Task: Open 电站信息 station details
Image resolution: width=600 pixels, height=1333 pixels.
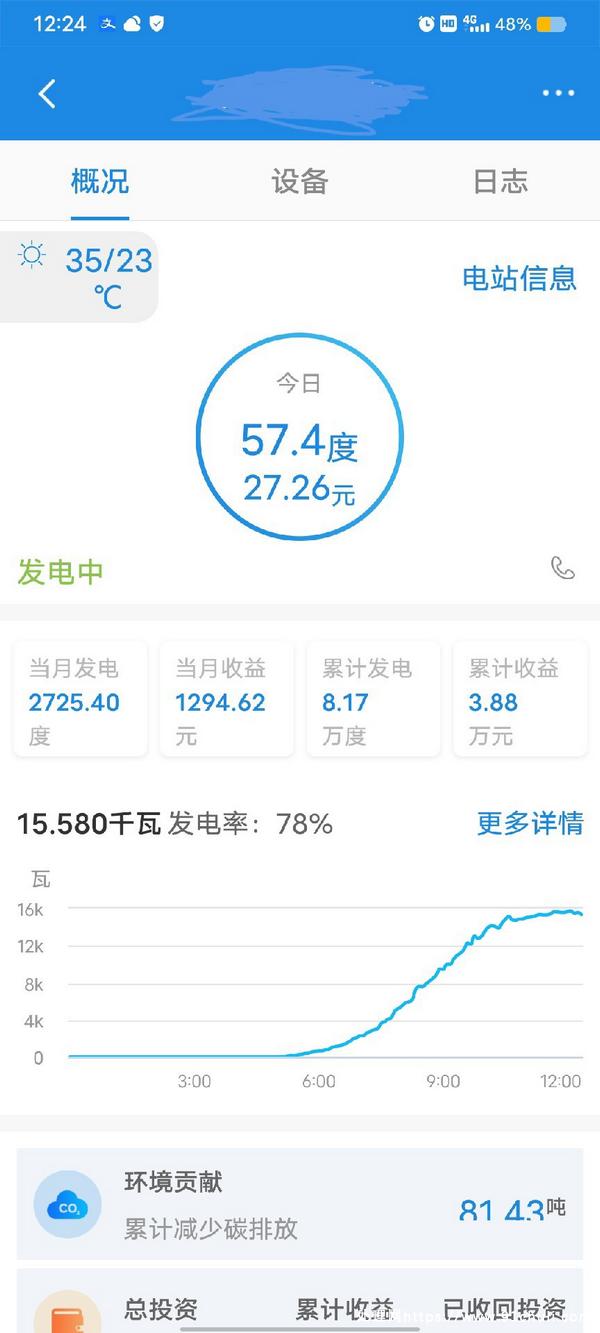Action: [x=520, y=277]
